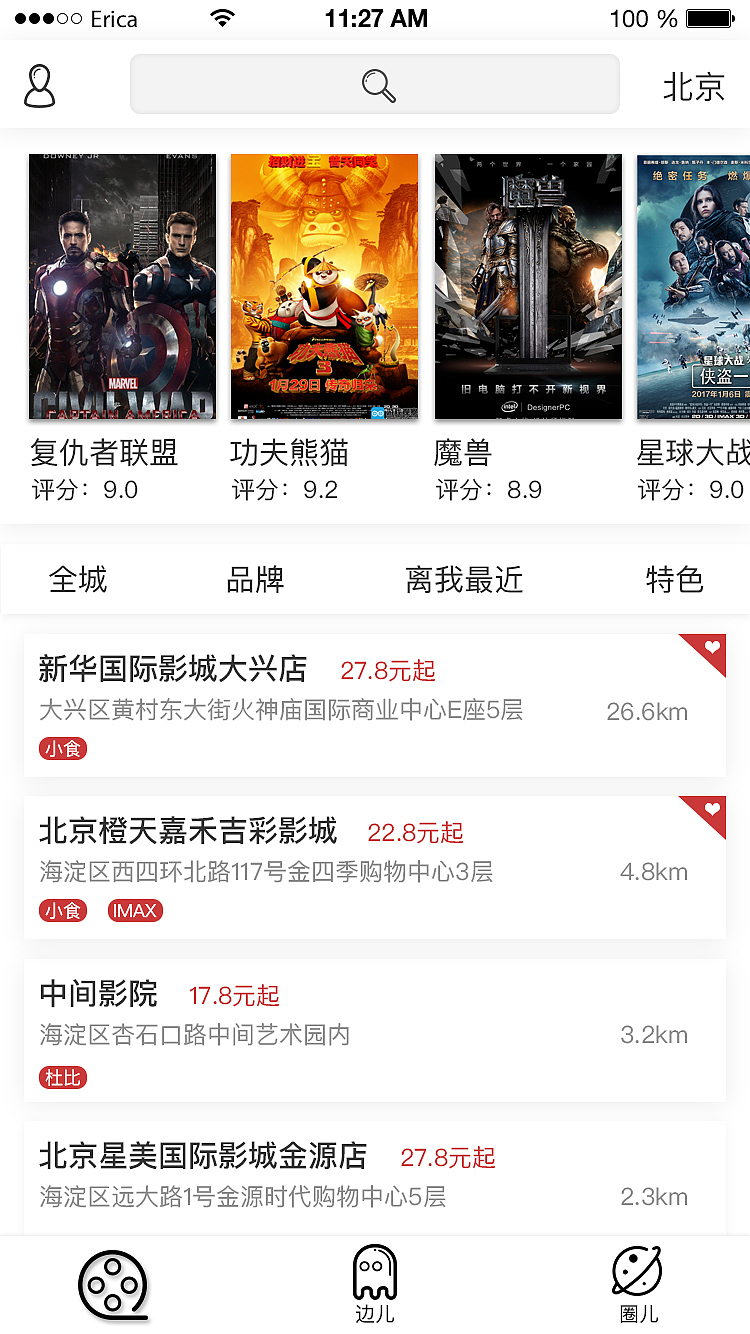Open the user profile icon

(40, 86)
